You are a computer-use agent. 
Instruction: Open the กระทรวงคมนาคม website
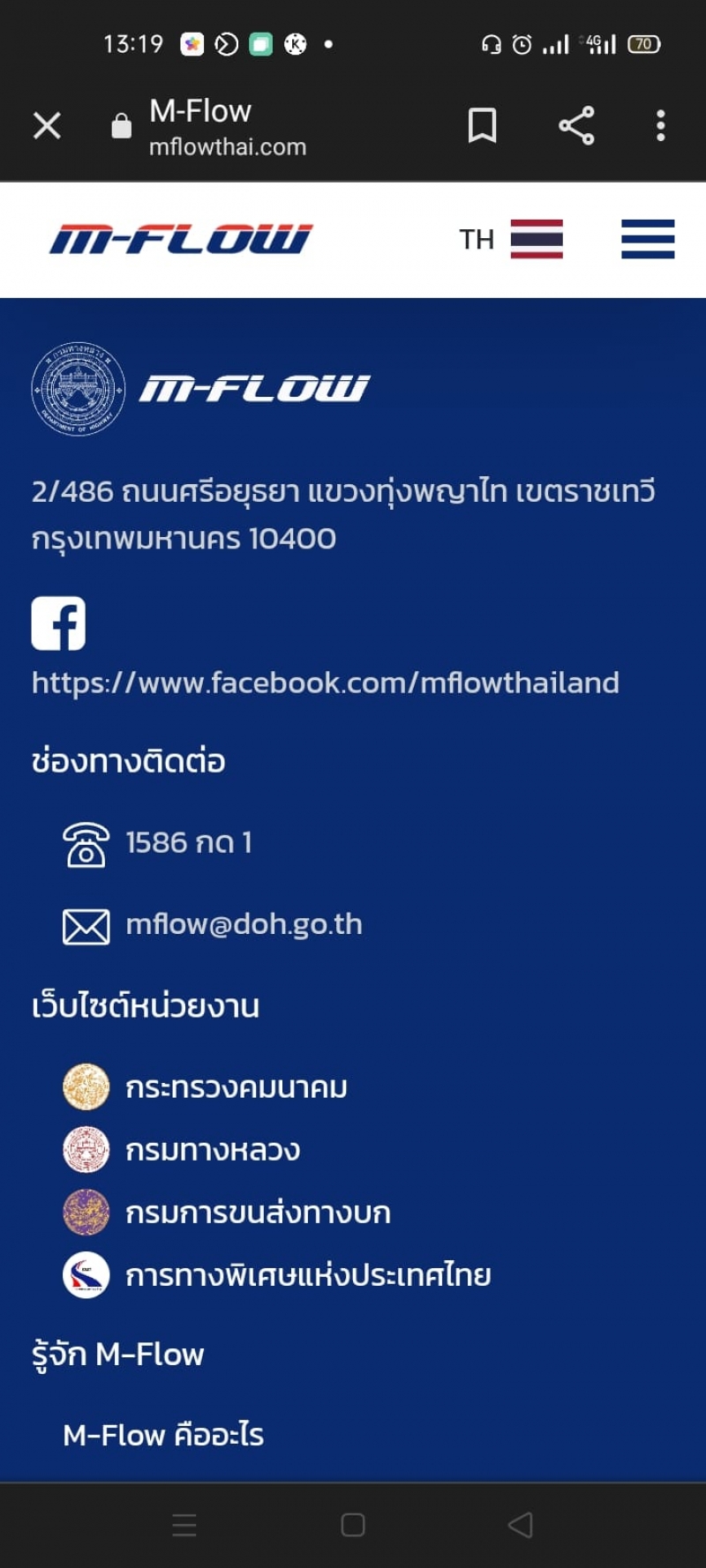pos(236,1087)
